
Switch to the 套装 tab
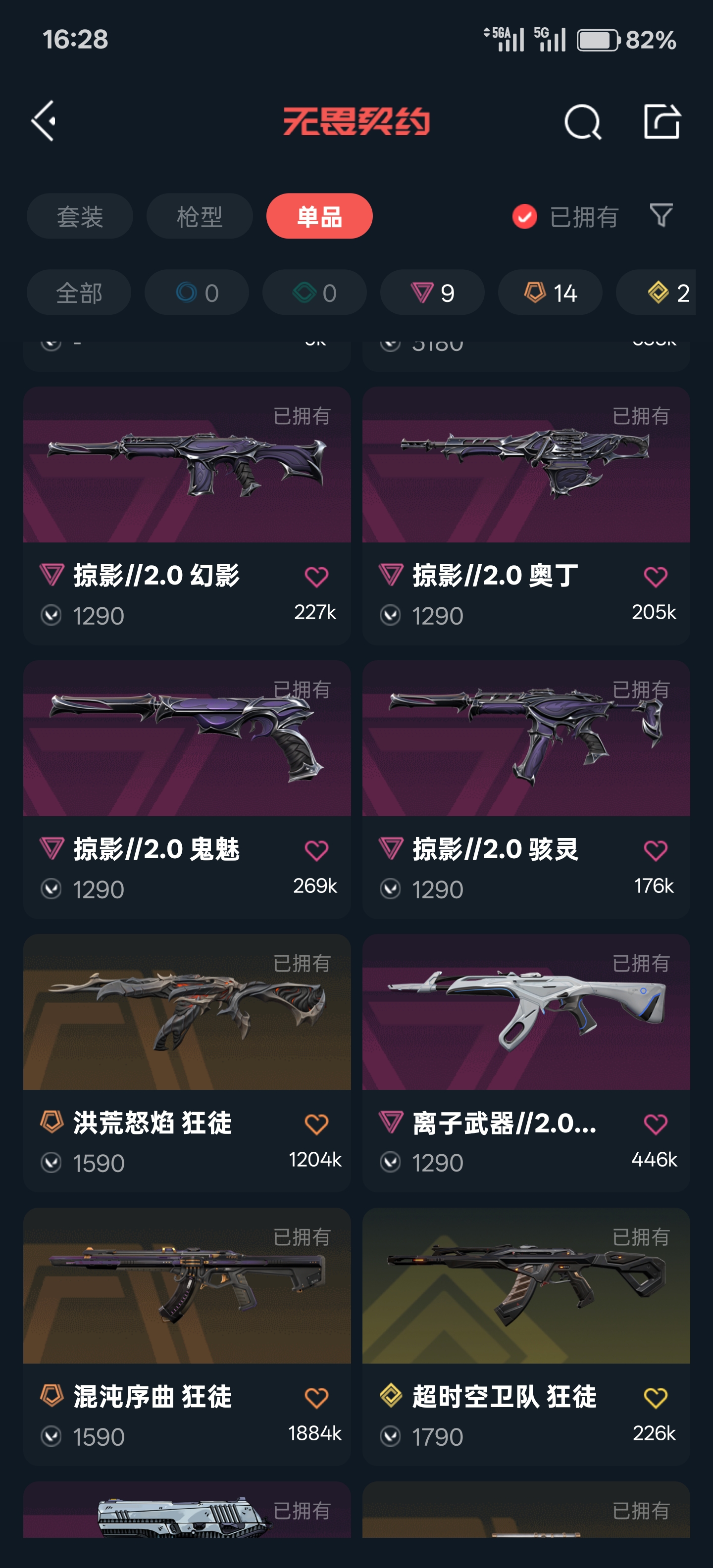(x=80, y=216)
